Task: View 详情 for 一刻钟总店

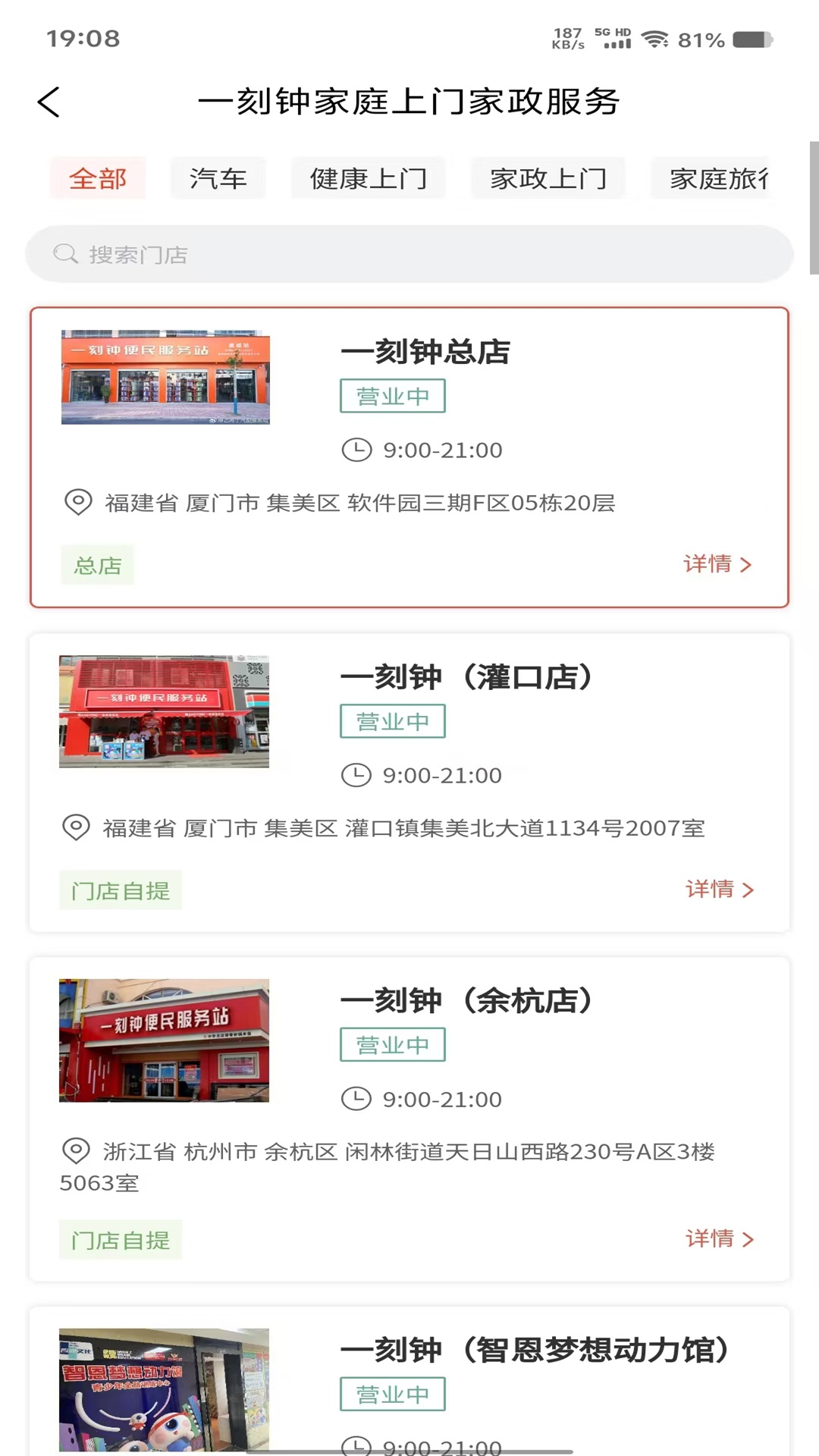Action: [717, 564]
